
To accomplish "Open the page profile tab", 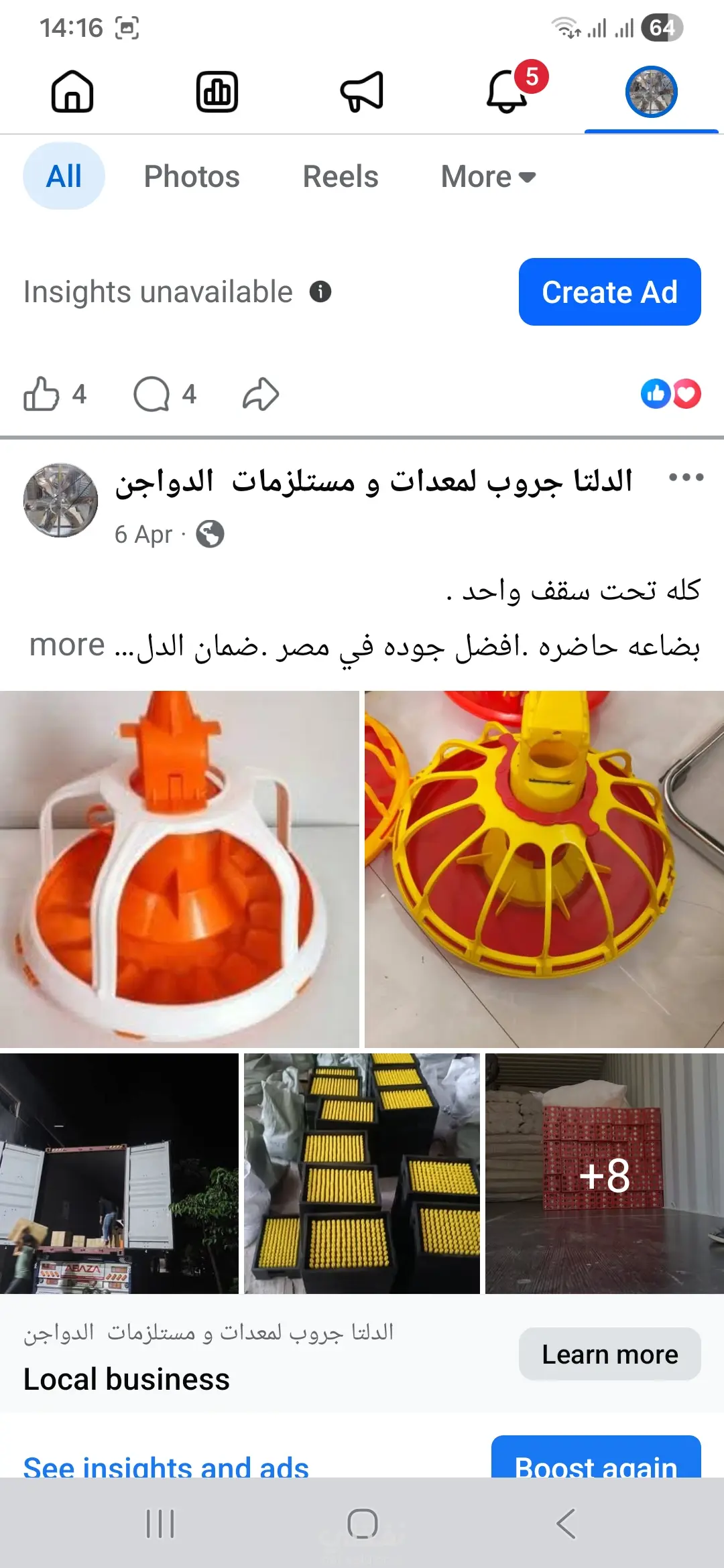I will [651, 92].
